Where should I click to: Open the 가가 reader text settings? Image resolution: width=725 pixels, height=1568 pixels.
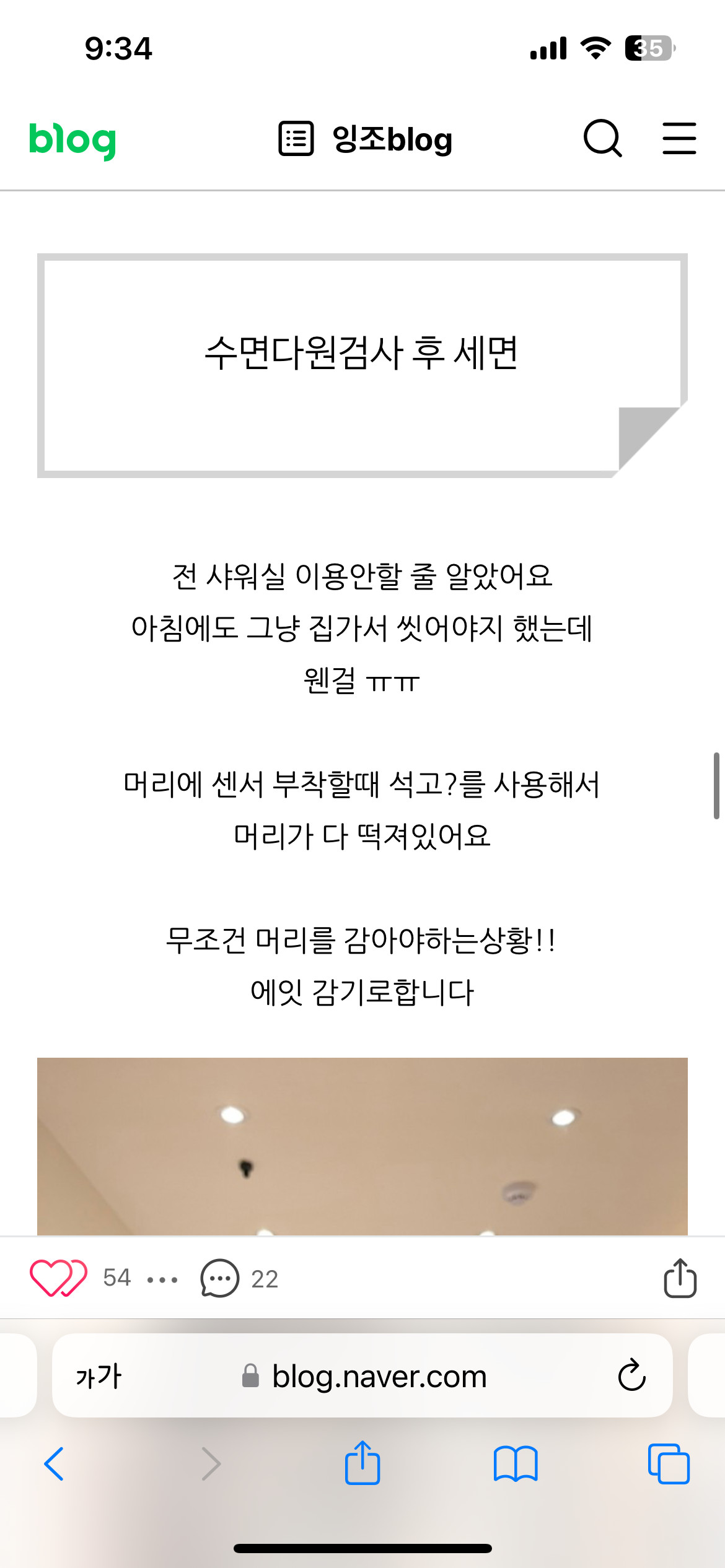[x=99, y=1377]
